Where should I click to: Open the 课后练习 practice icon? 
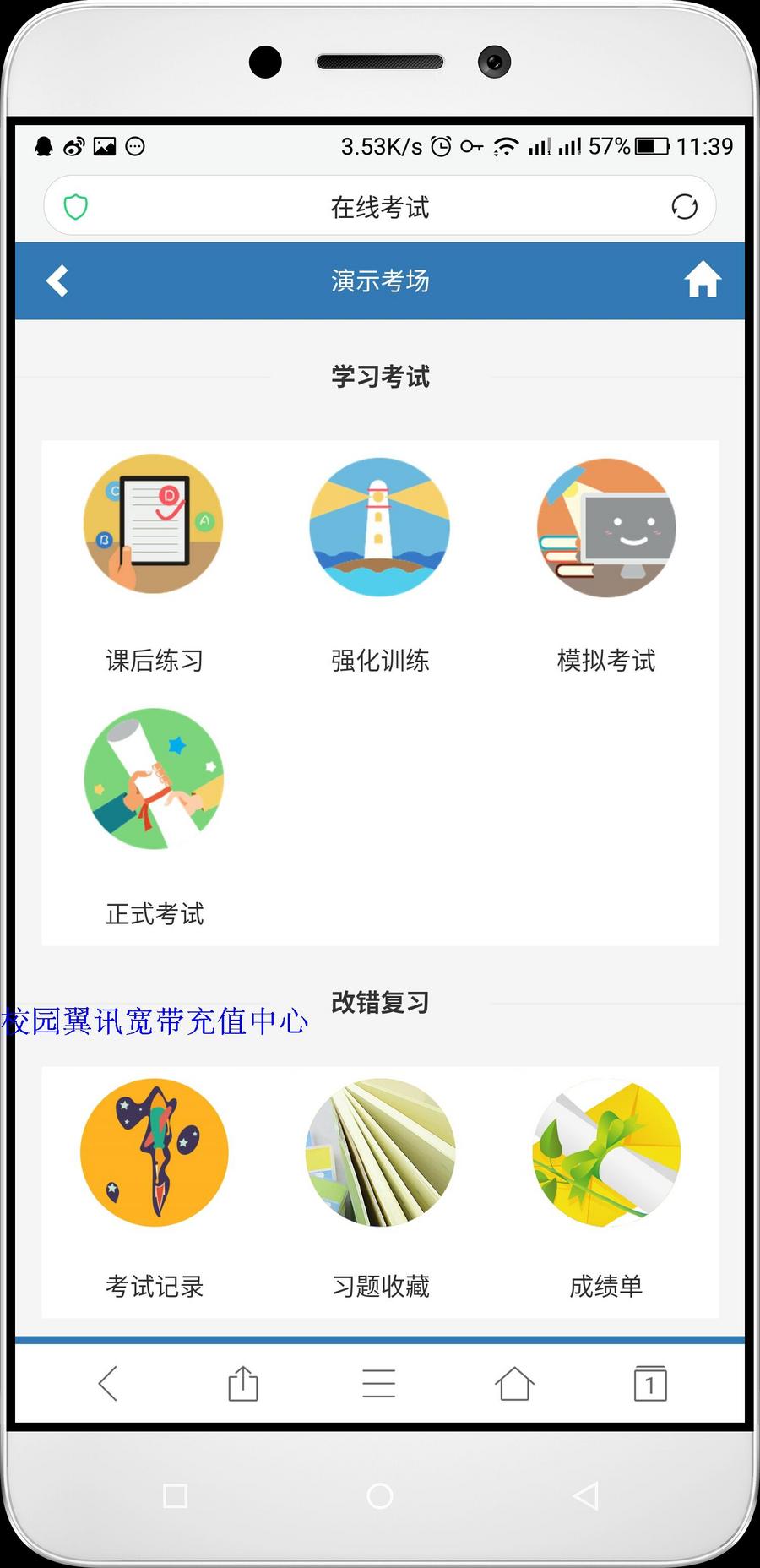pos(153,526)
